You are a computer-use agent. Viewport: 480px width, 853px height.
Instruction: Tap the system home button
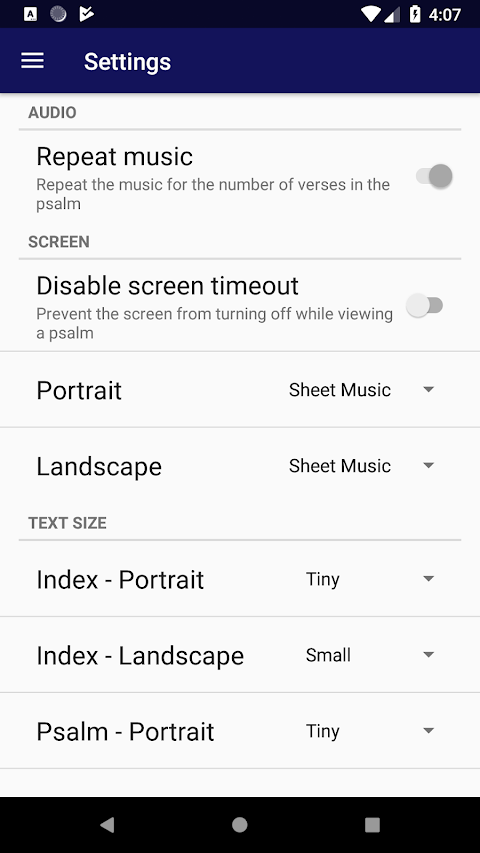point(239,825)
